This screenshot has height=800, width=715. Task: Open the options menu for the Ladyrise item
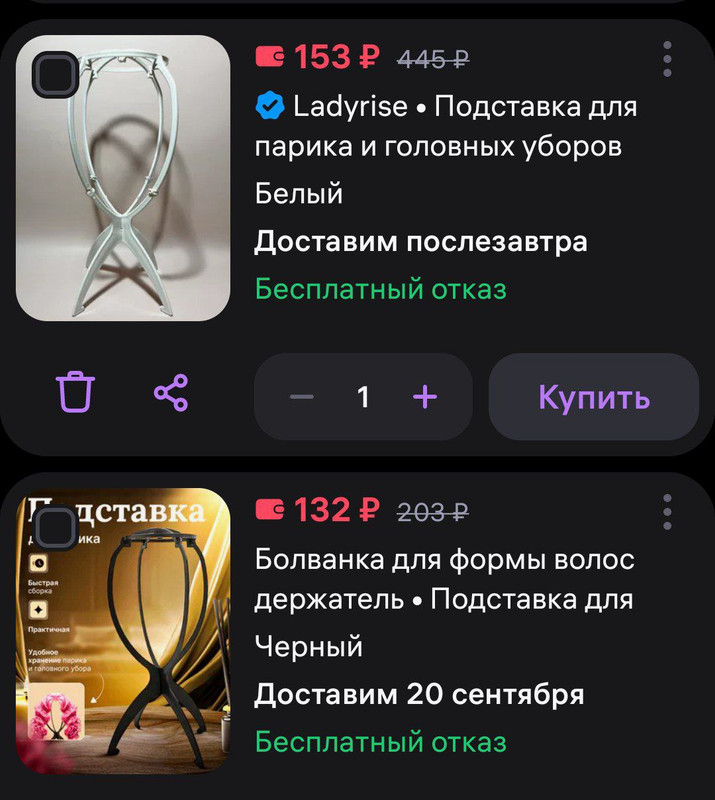667,60
